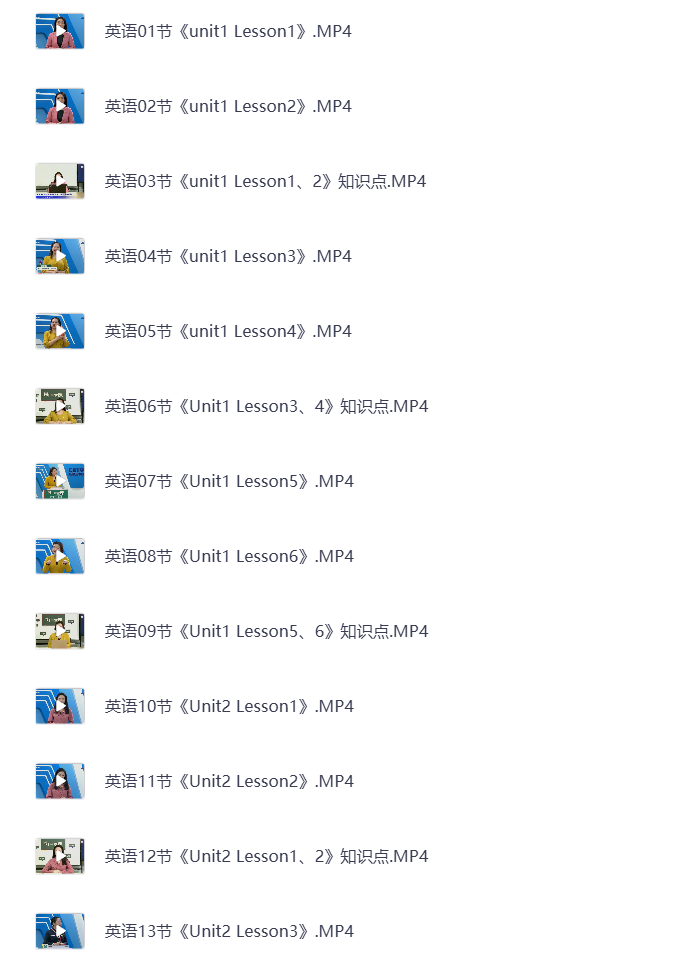690x958 pixels.
Task: Tap the 英语08节 Unit1 Lesson6 file
Action: coord(229,556)
